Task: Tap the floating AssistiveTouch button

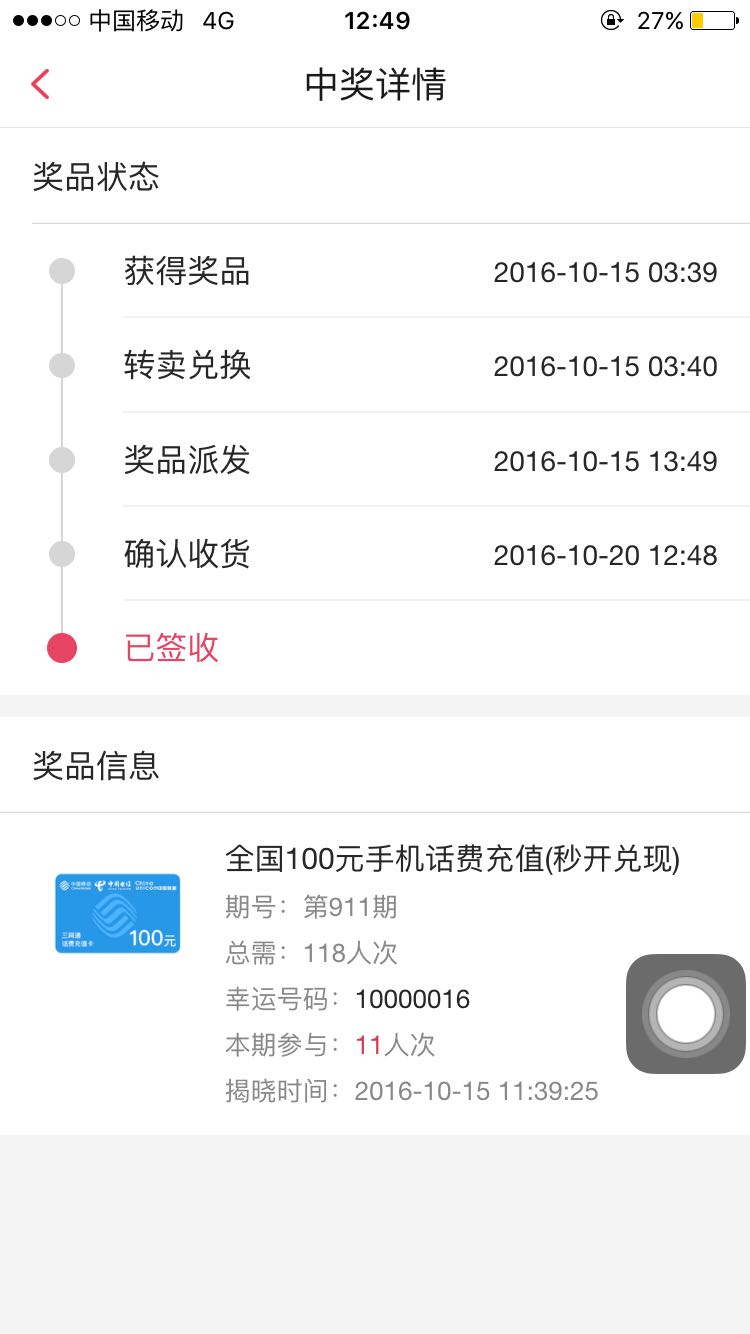Action: tap(686, 1014)
